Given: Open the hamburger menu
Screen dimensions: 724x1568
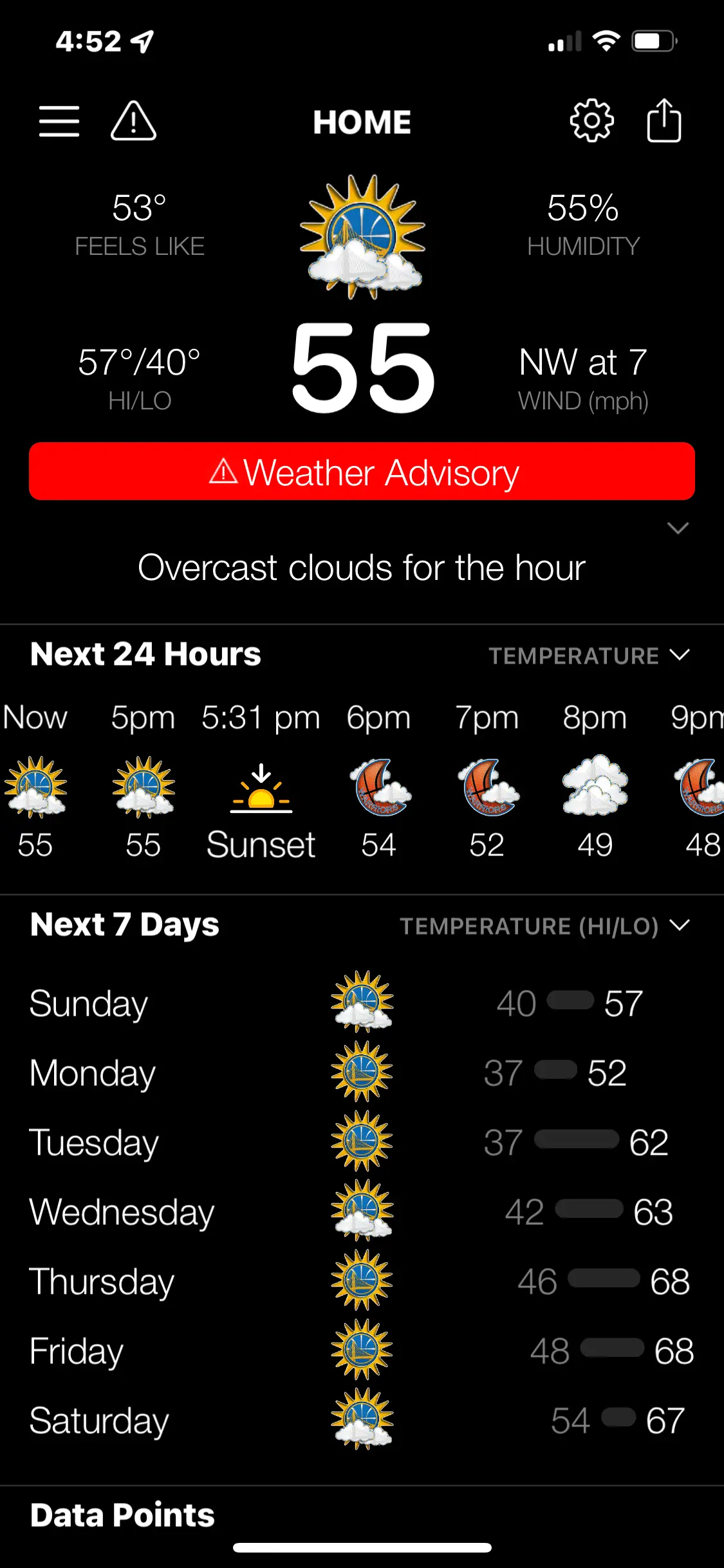Looking at the screenshot, I should (59, 121).
